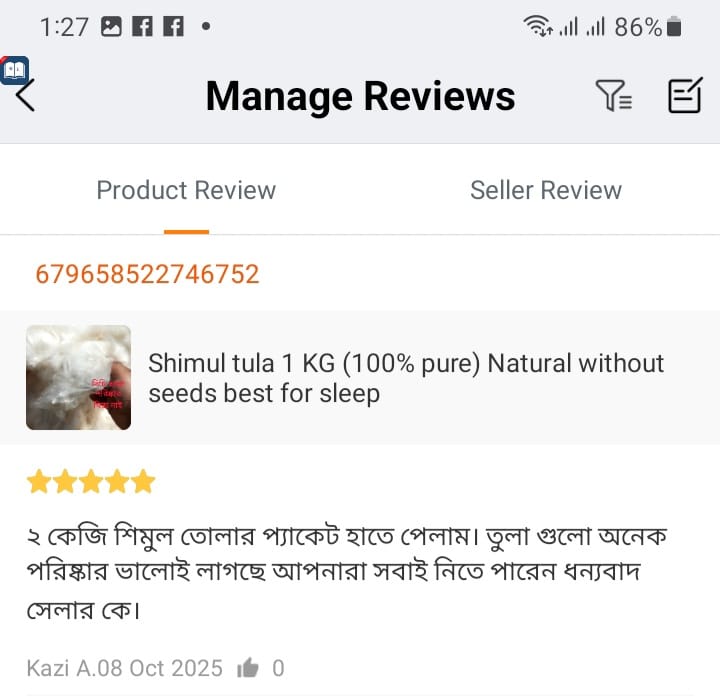Select the Product Review tab
Image resolution: width=720 pixels, height=698 pixels.
[186, 190]
